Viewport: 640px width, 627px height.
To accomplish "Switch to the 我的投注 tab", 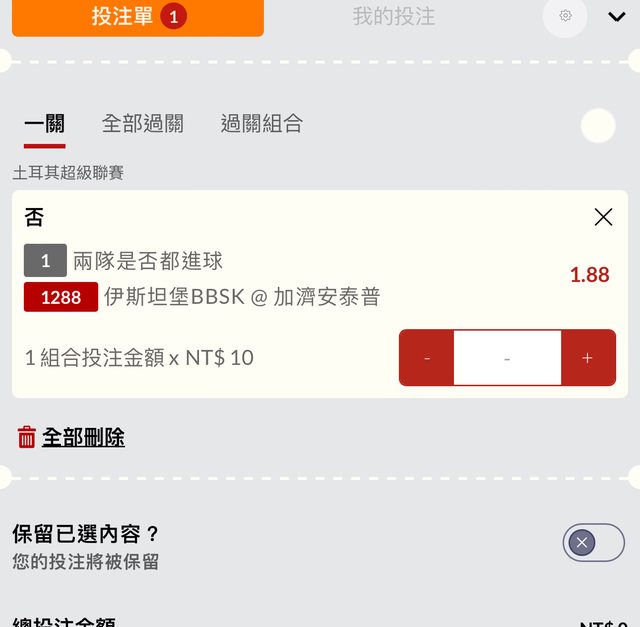I will pyautogui.click(x=393, y=16).
